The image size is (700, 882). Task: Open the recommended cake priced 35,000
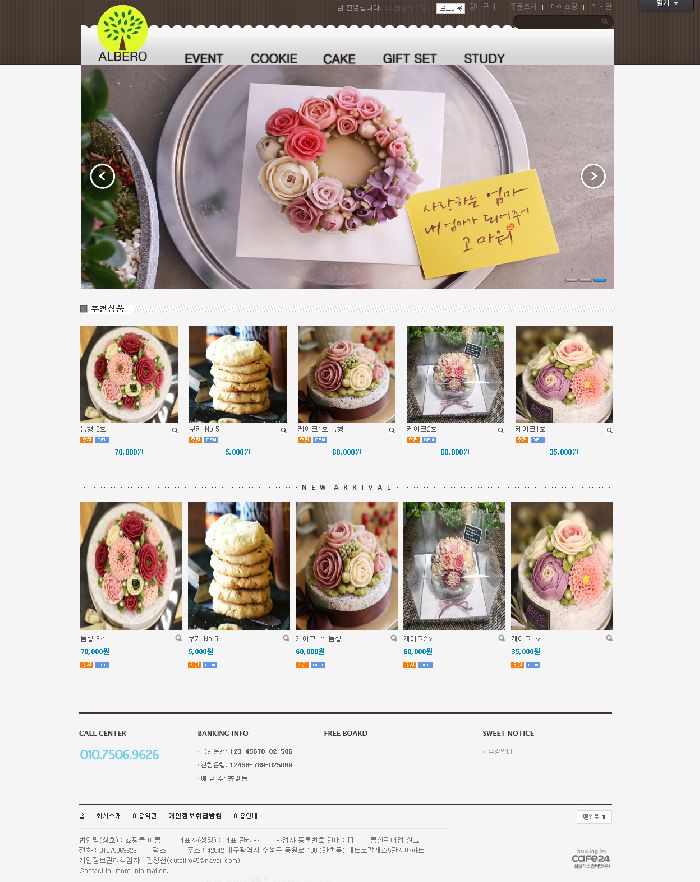(x=564, y=374)
